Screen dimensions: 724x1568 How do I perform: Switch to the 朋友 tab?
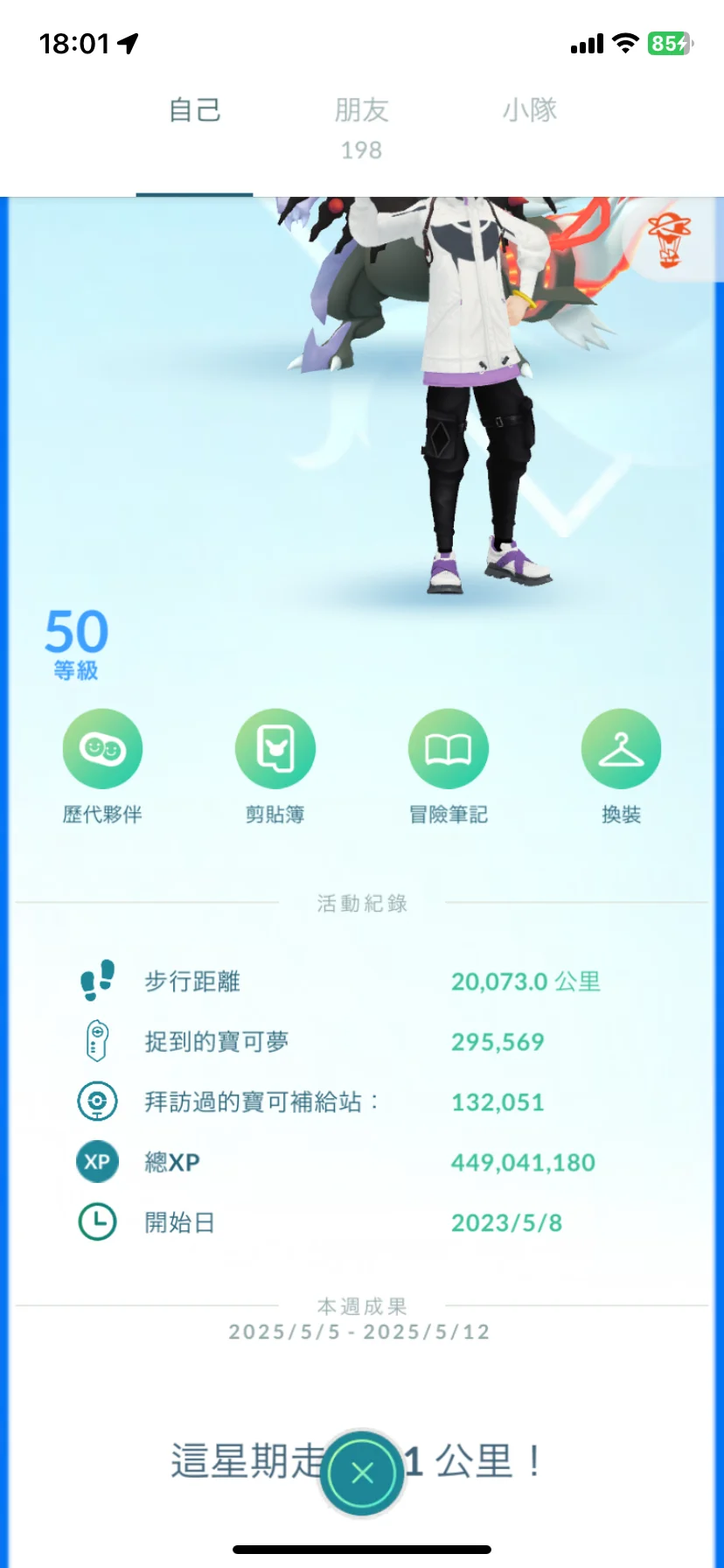(x=361, y=128)
